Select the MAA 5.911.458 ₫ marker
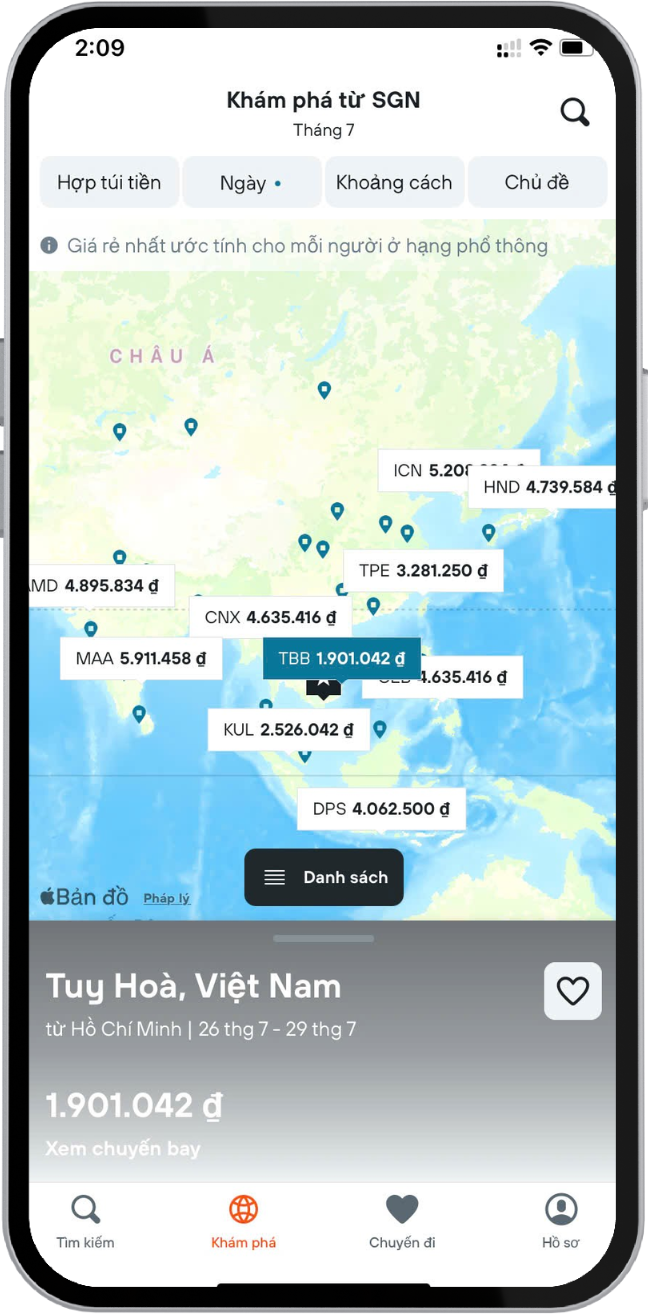648x1314 pixels. tap(140, 659)
